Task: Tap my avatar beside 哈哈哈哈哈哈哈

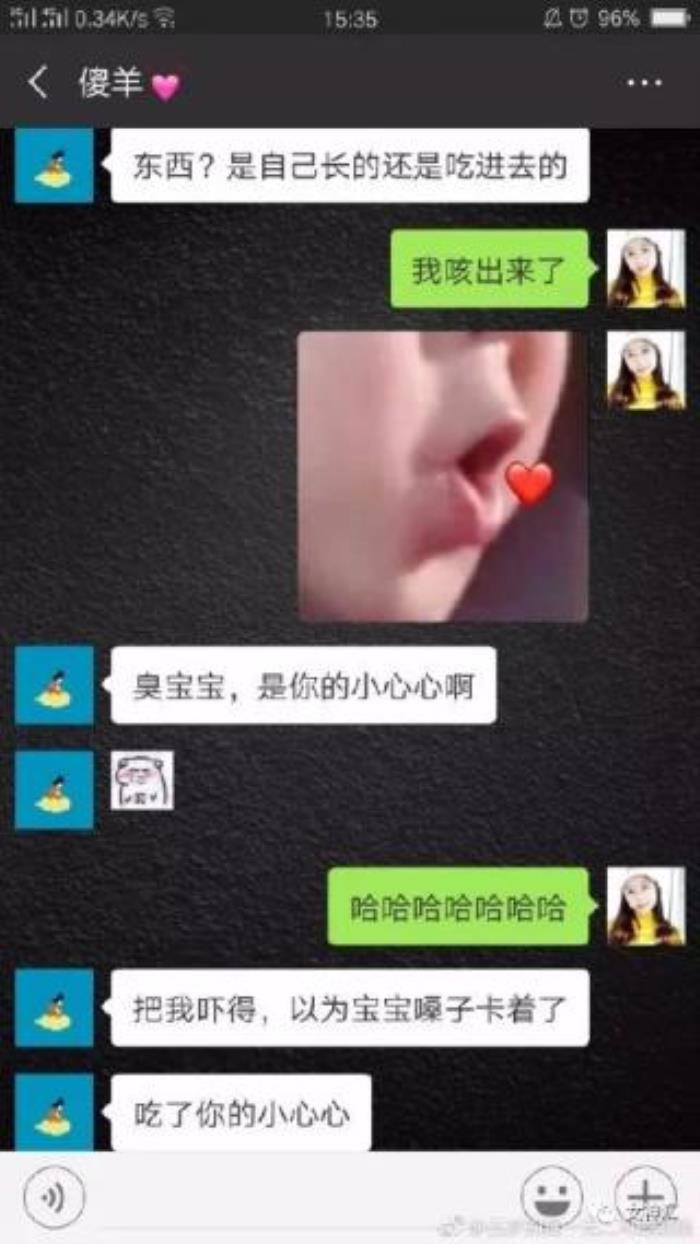Action: click(x=646, y=906)
